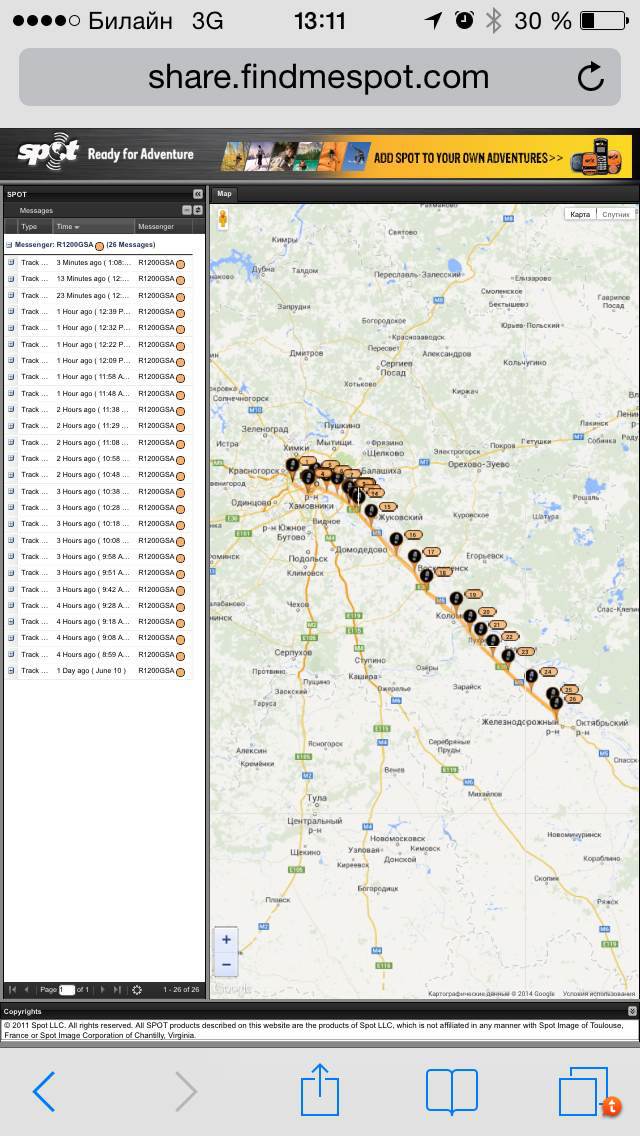640x1136 pixels.
Task: Tap the page number field
Action: tap(67, 989)
